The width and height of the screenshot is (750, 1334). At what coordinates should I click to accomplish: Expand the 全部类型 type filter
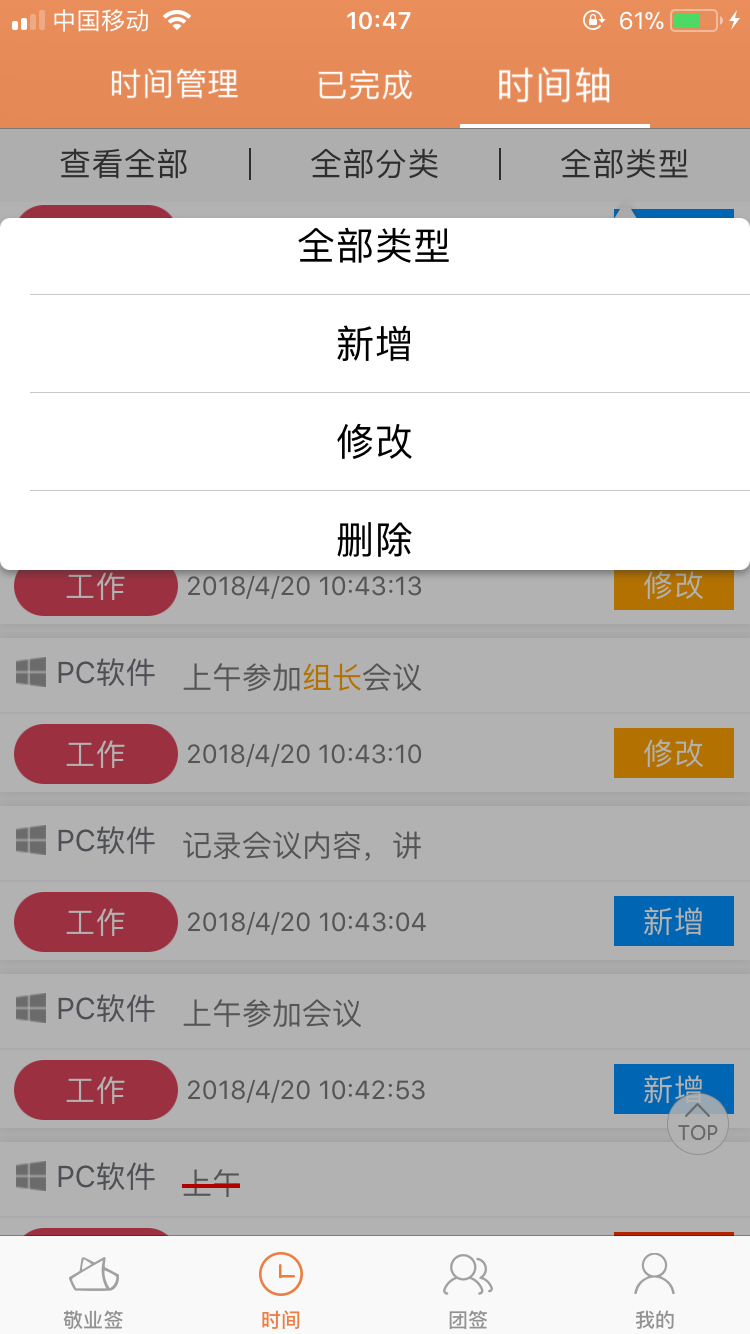point(625,163)
